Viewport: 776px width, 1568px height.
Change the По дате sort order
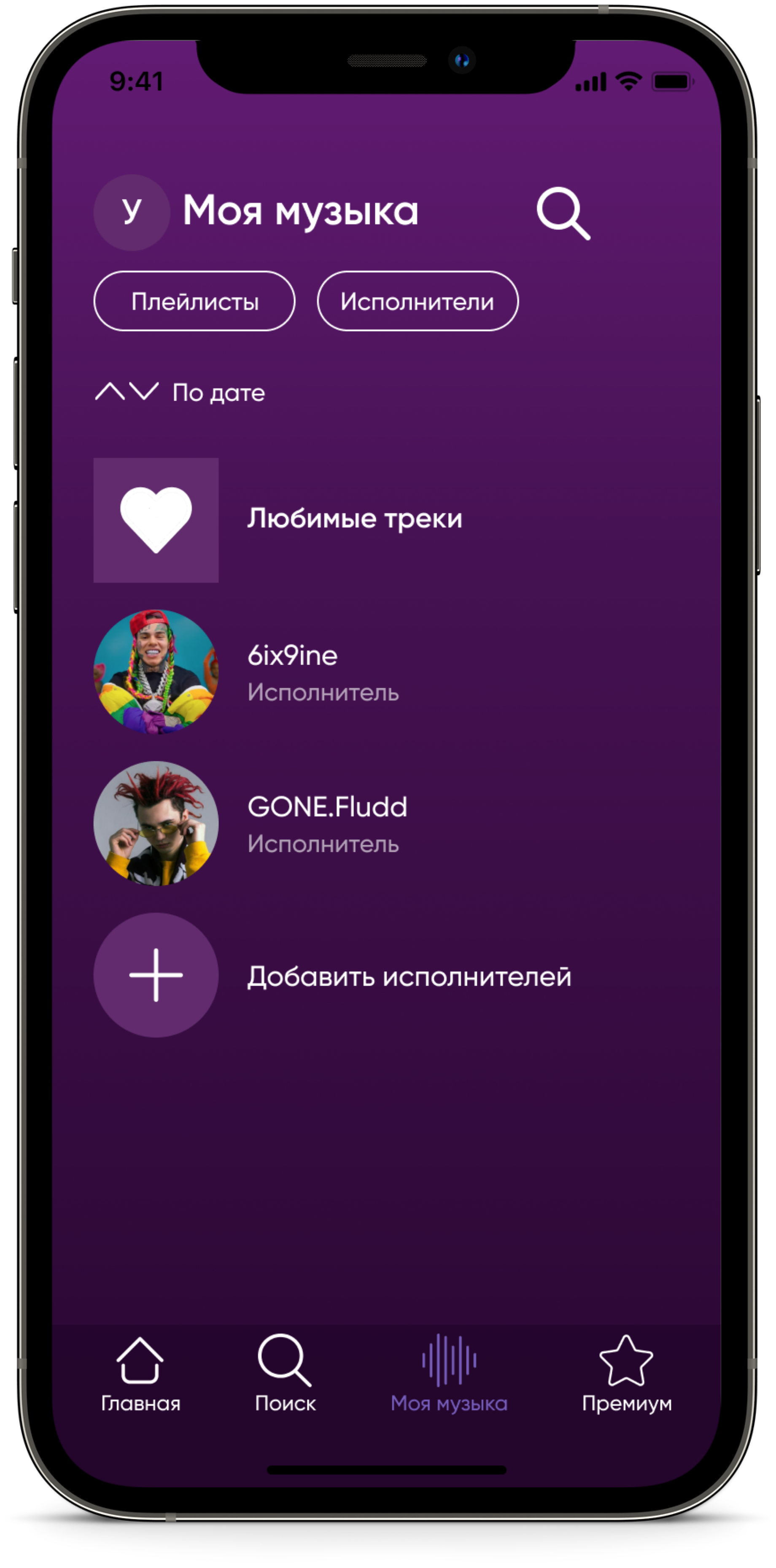coord(180,392)
